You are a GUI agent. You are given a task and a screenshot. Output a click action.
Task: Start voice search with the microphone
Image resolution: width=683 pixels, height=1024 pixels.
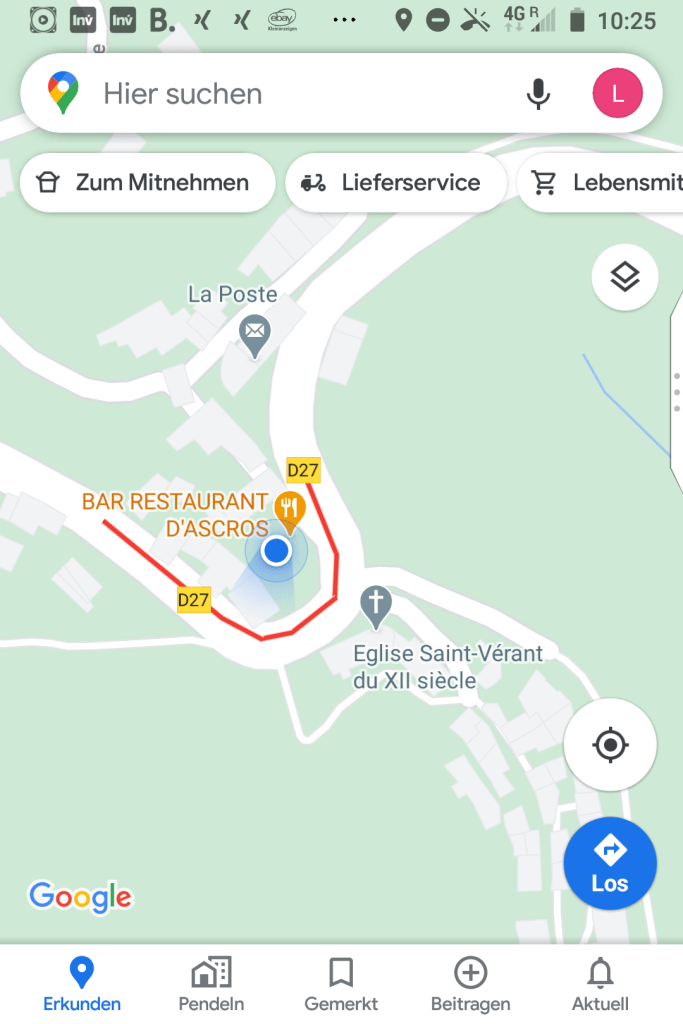538,94
